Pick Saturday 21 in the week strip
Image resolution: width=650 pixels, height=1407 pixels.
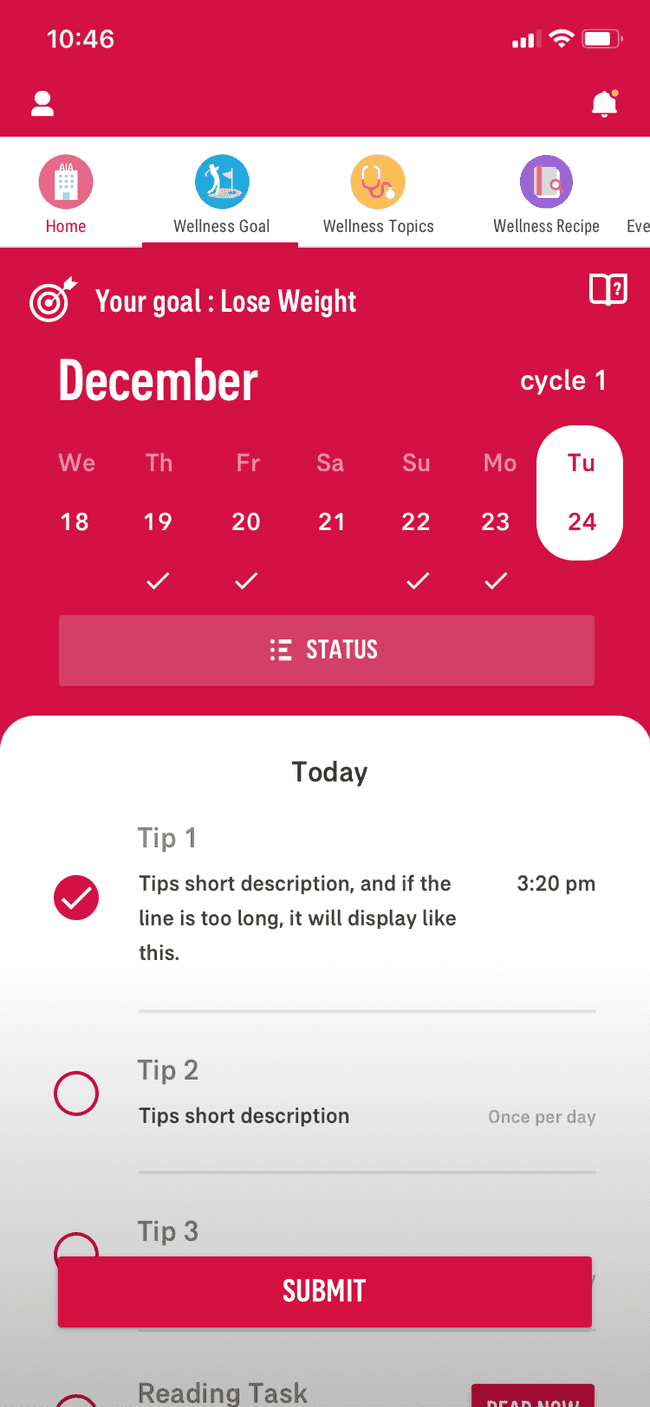click(x=331, y=520)
